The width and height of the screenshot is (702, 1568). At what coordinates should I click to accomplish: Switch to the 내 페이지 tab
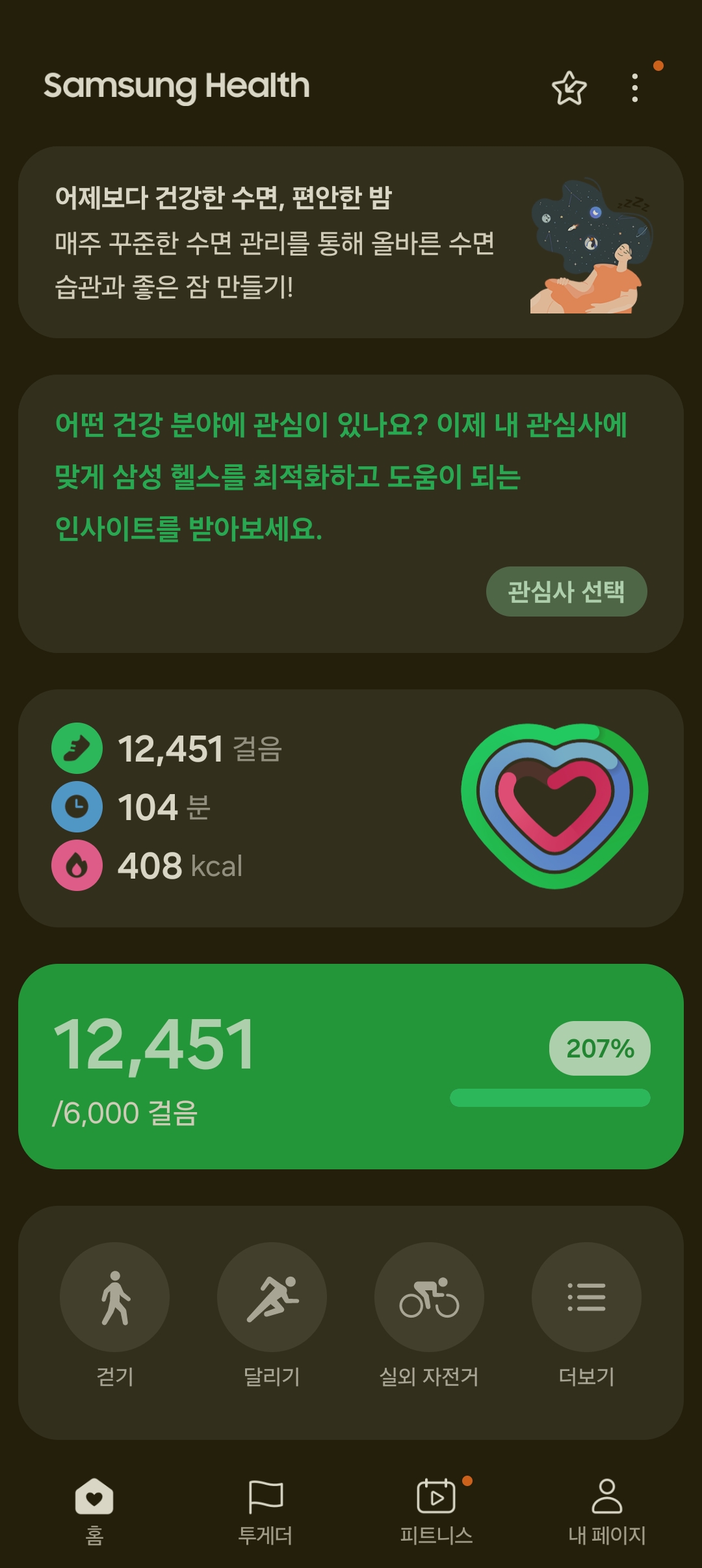click(x=606, y=1511)
